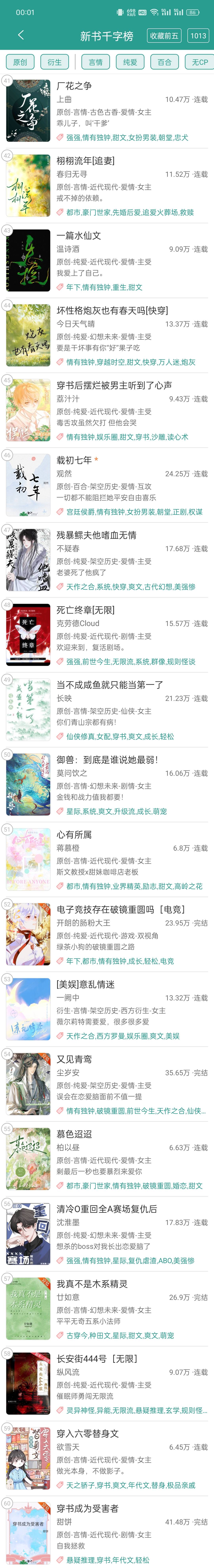Tap the 1013 button in the header
The width and height of the screenshot is (214, 1568).
pos(198,36)
